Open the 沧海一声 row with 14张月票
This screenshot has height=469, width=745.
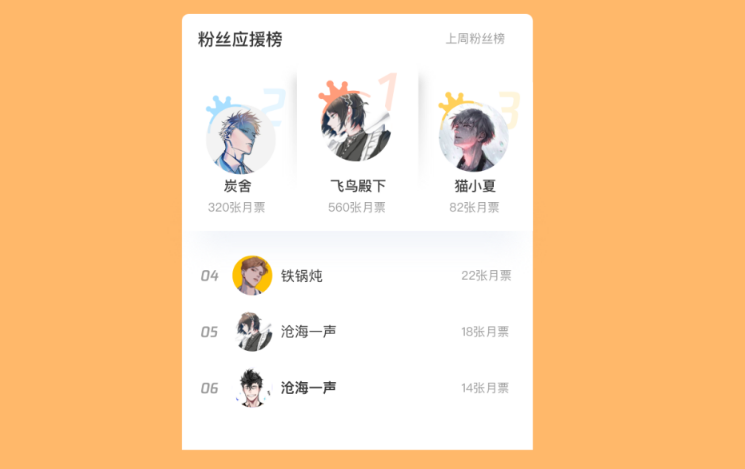coord(356,388)
